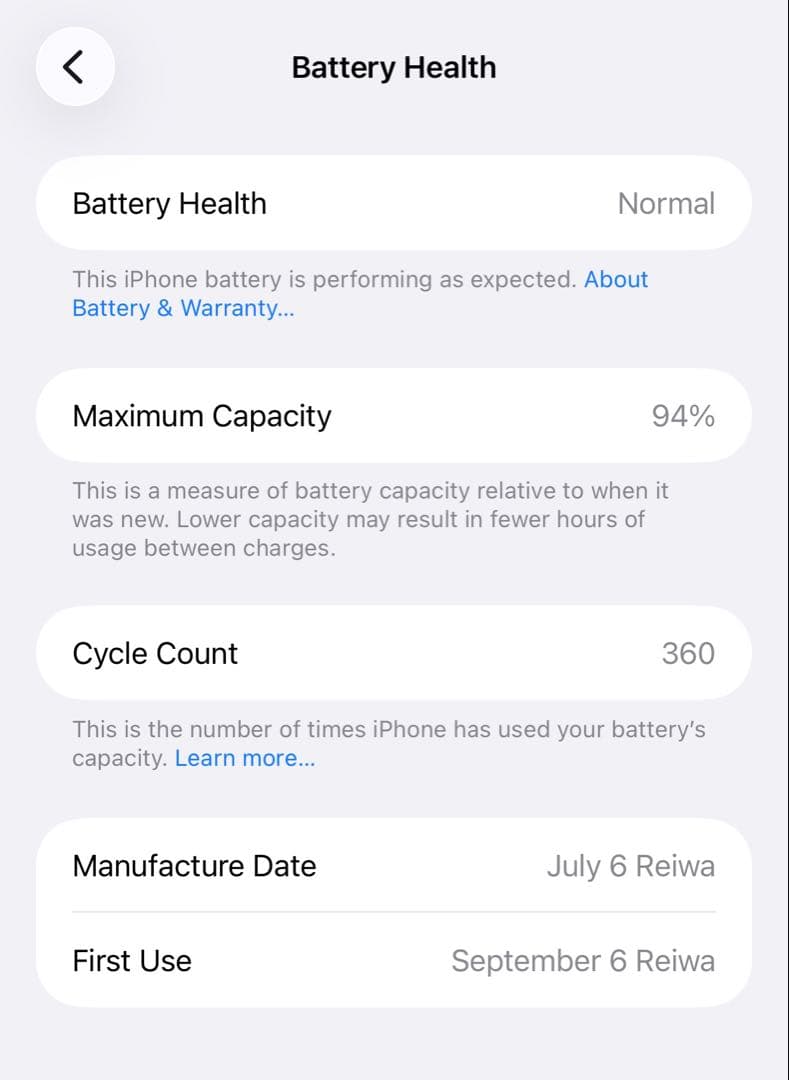Tap the Normal status text
Image resolution: width=789 pixels, height=1080 pixels.
tap(666, 203)
